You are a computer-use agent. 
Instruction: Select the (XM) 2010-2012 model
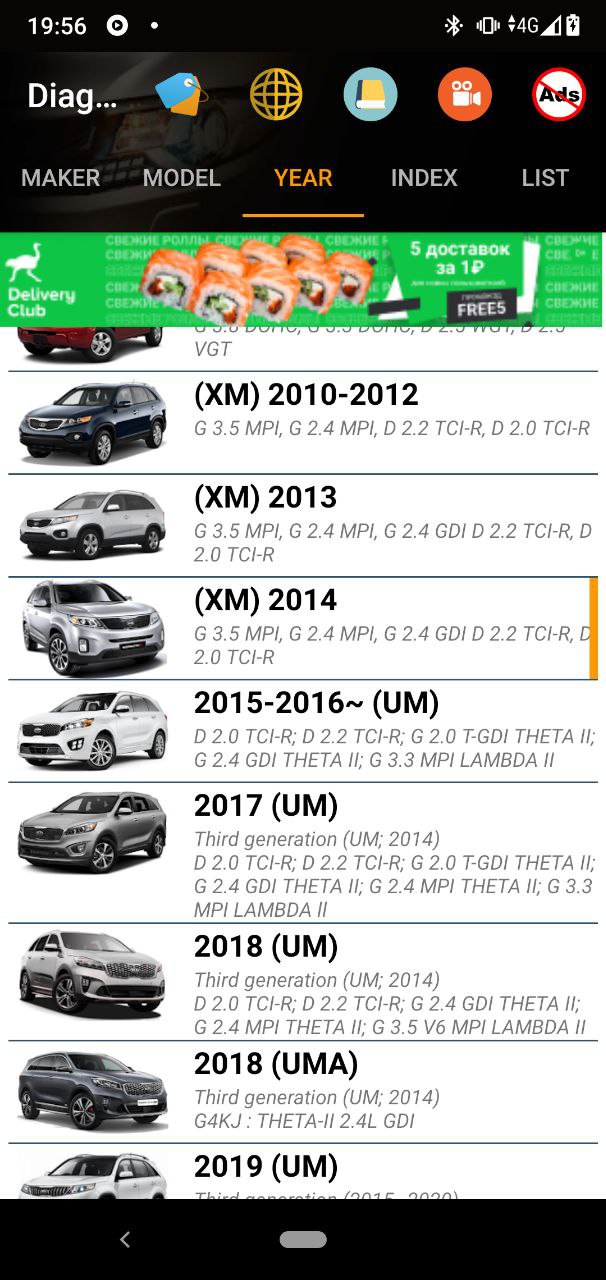tap(303, 423)
